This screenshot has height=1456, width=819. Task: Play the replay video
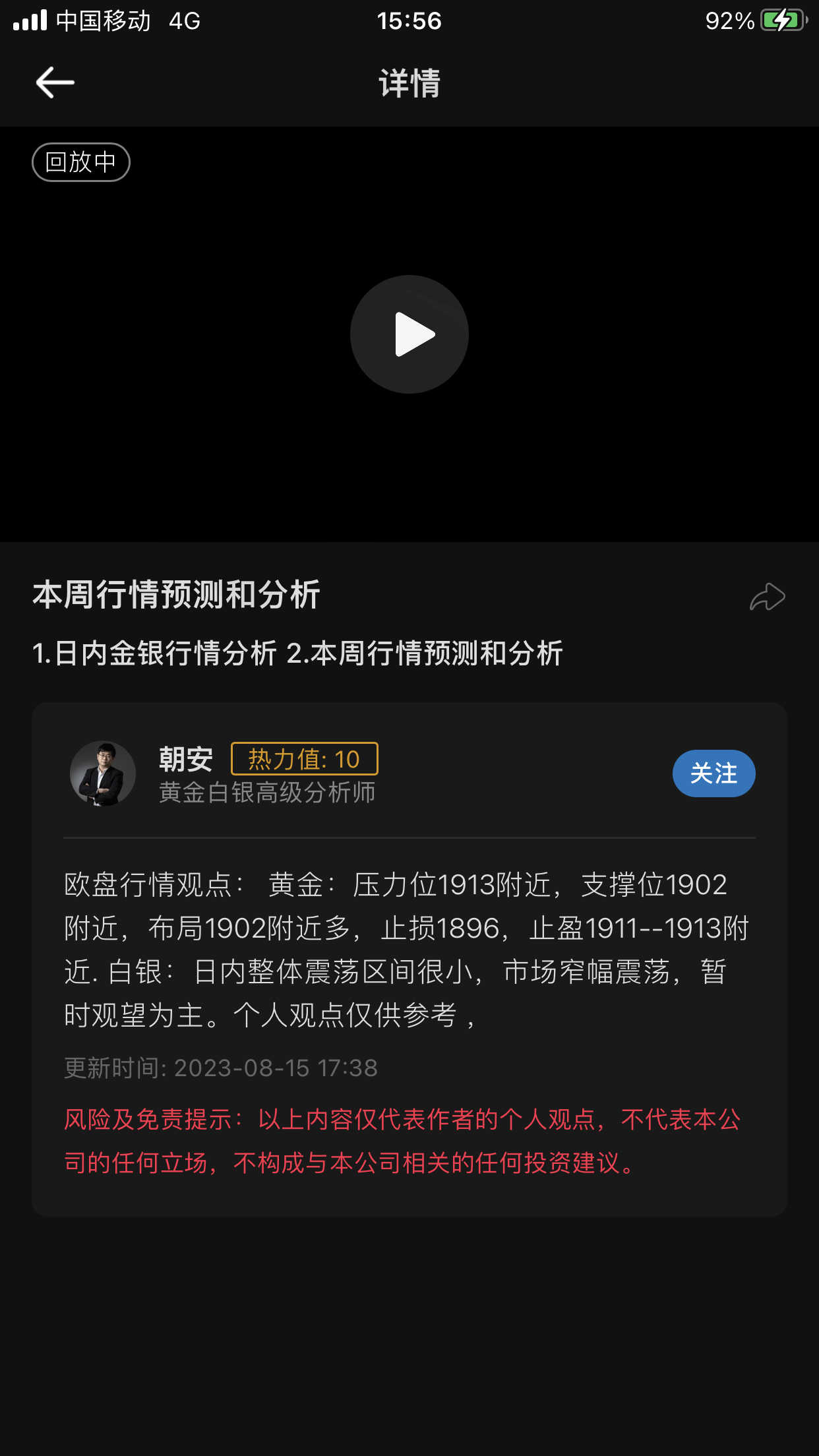[x=409, y=334]
